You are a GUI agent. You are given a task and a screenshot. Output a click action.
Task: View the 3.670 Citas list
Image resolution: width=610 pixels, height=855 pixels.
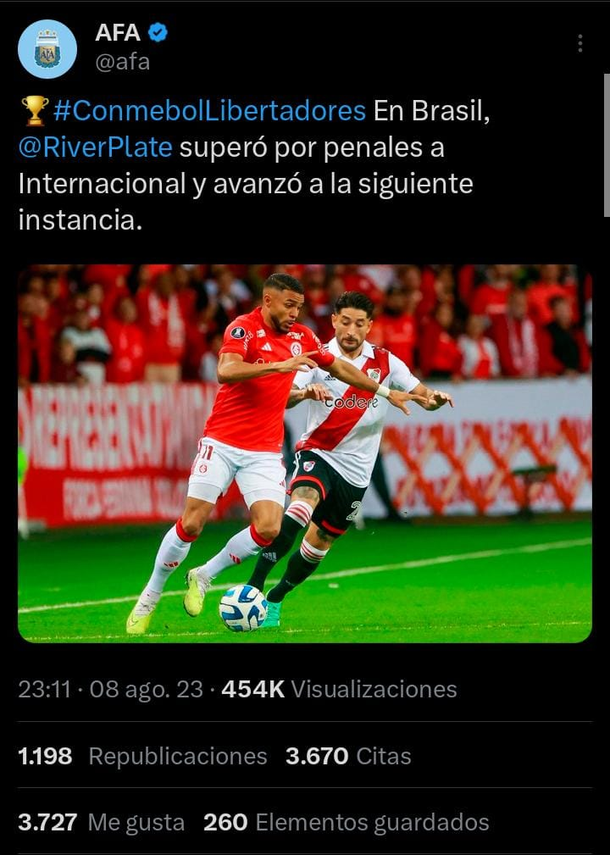pos(348,756)
